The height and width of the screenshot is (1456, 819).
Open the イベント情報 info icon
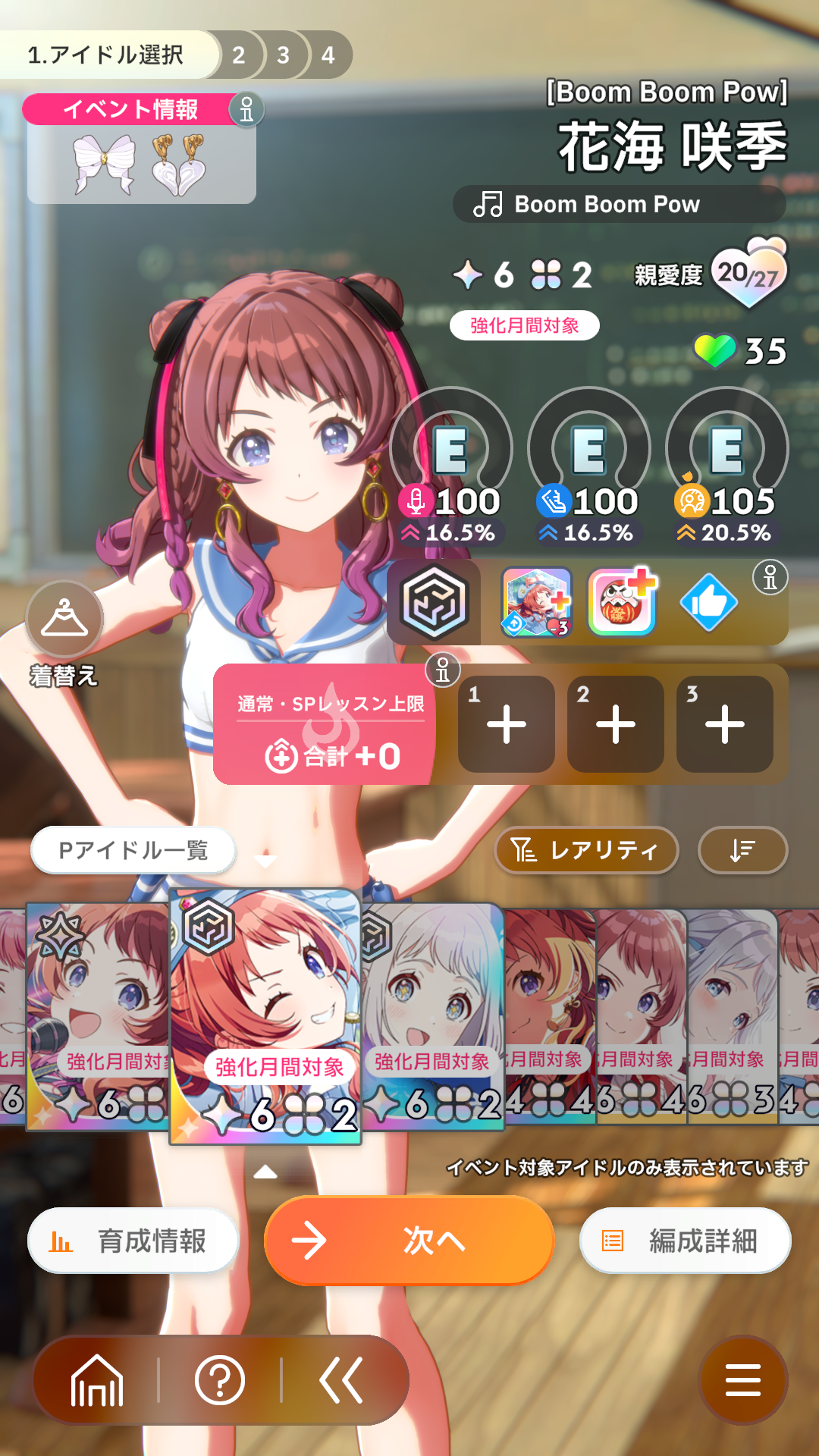246,110
